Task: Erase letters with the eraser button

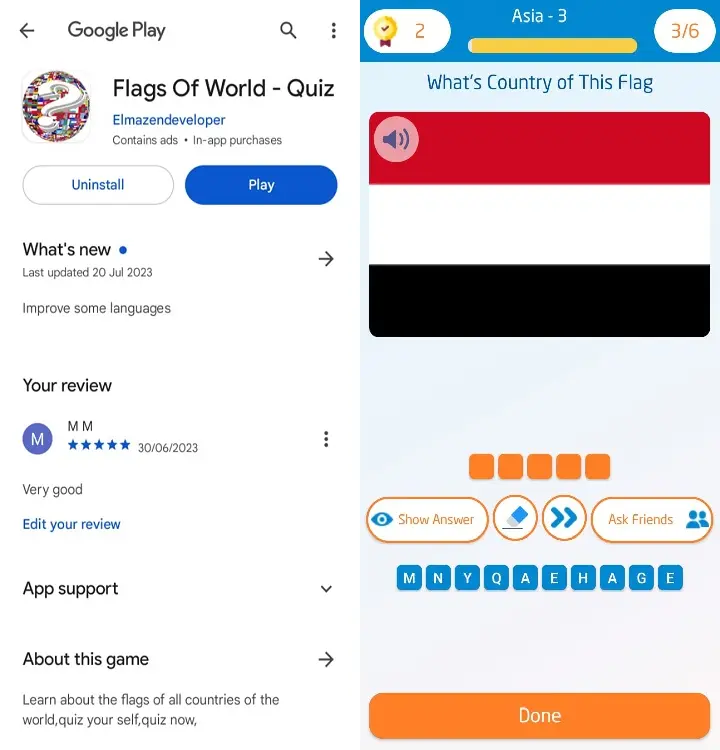Action: 516,519
